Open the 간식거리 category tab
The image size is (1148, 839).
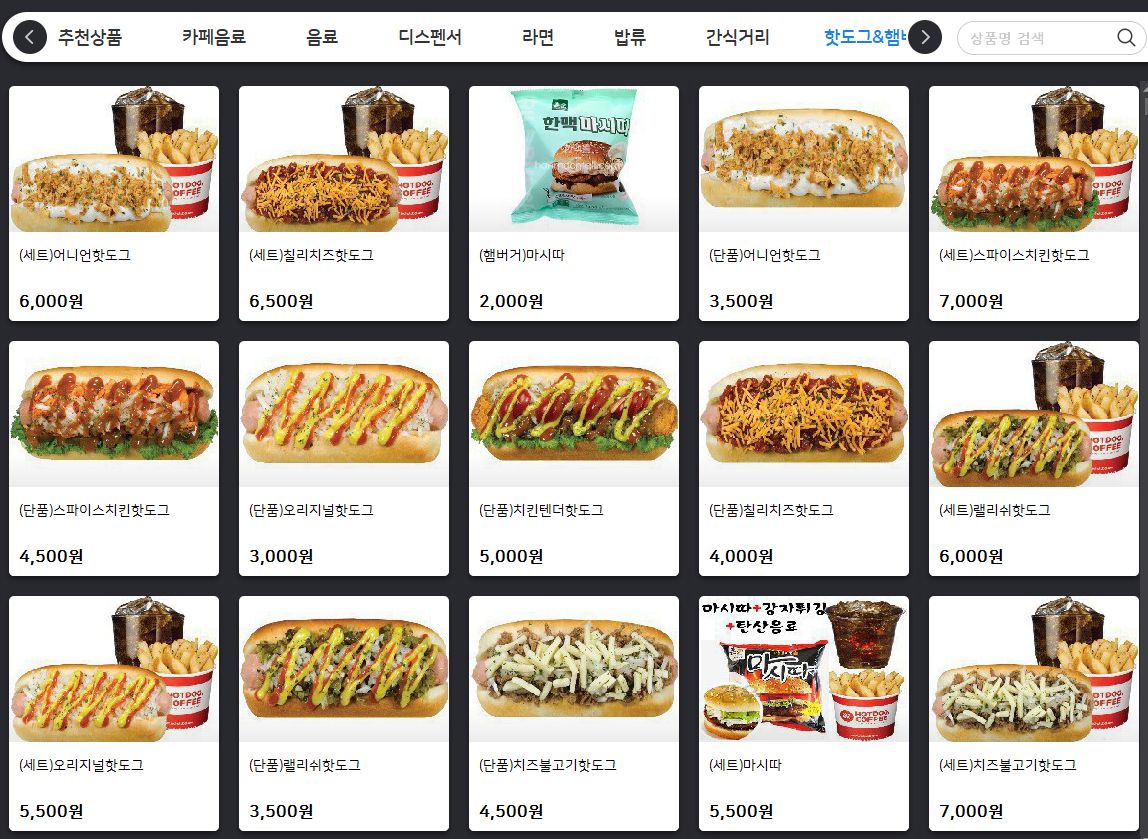(737, 38)
